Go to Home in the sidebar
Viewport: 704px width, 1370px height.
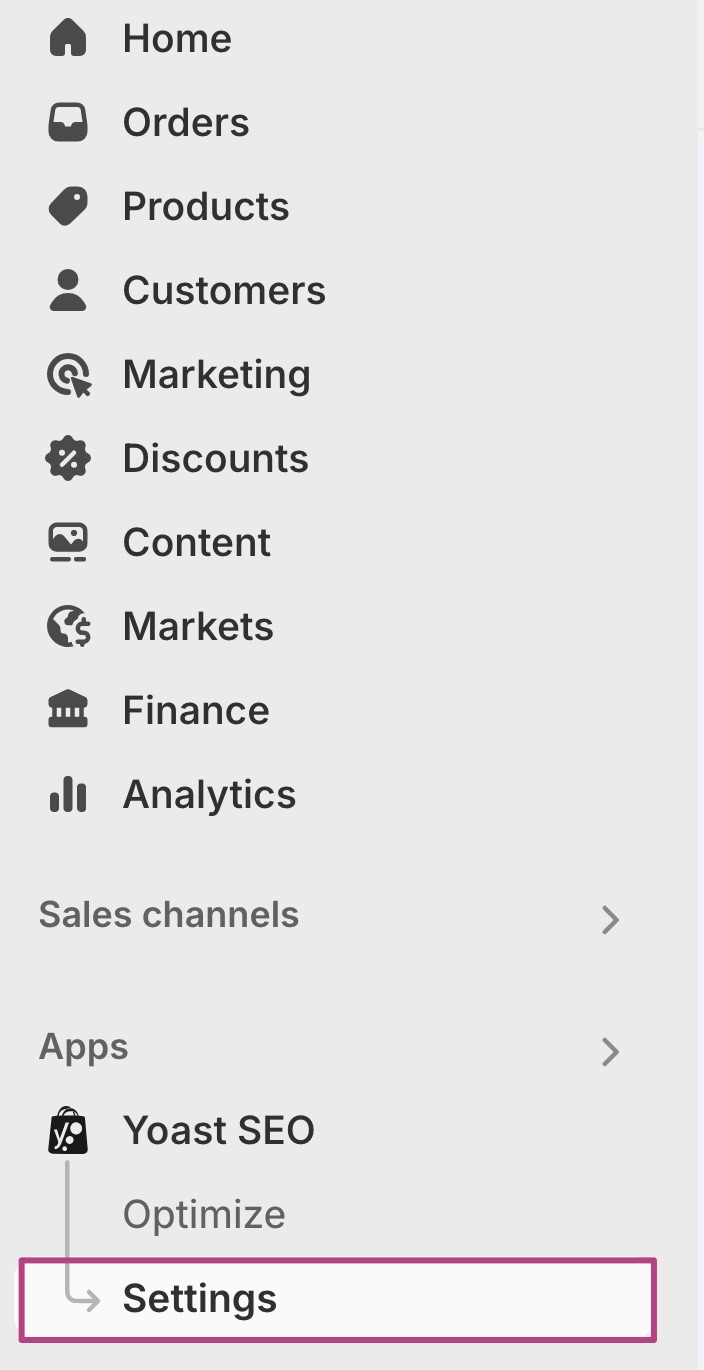point(340,39)
